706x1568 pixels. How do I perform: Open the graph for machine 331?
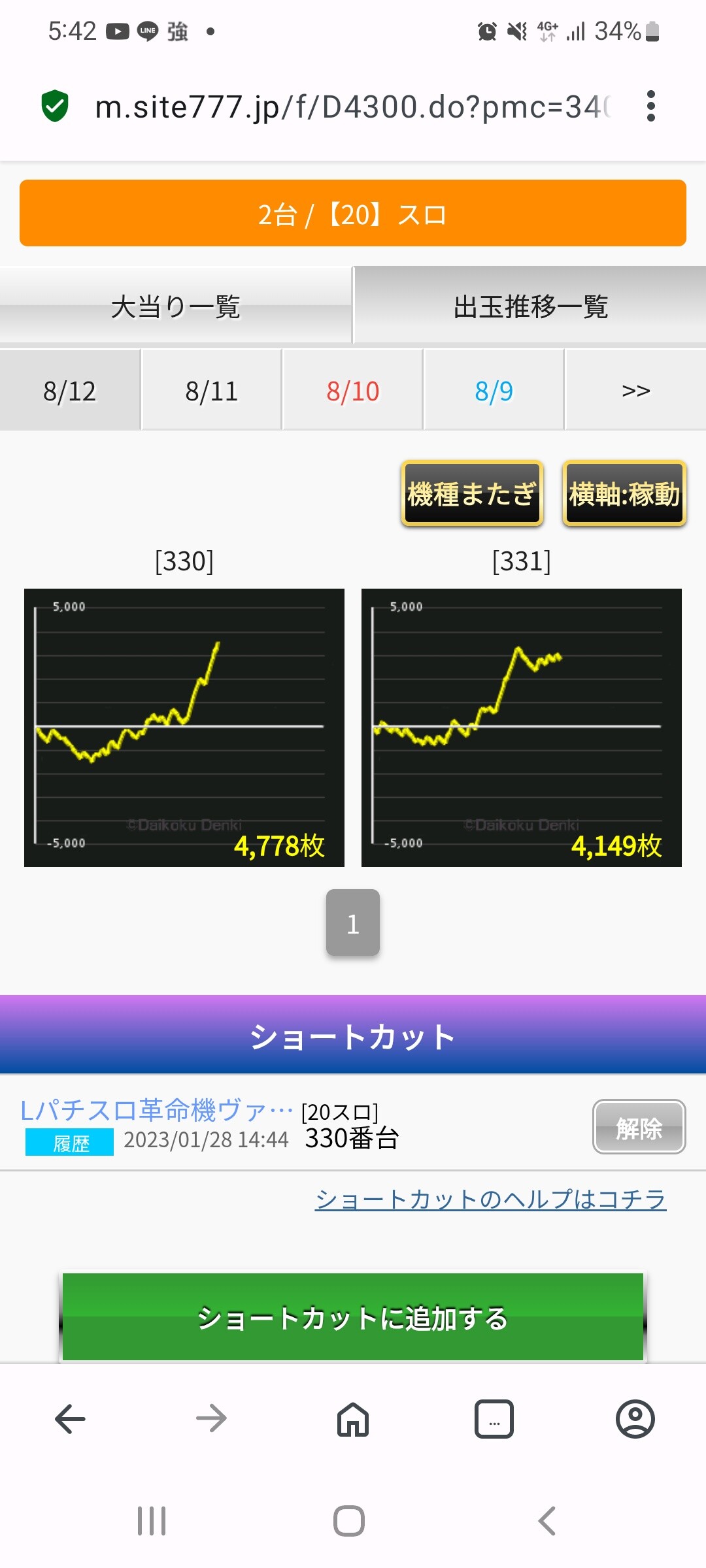(522, 727)
